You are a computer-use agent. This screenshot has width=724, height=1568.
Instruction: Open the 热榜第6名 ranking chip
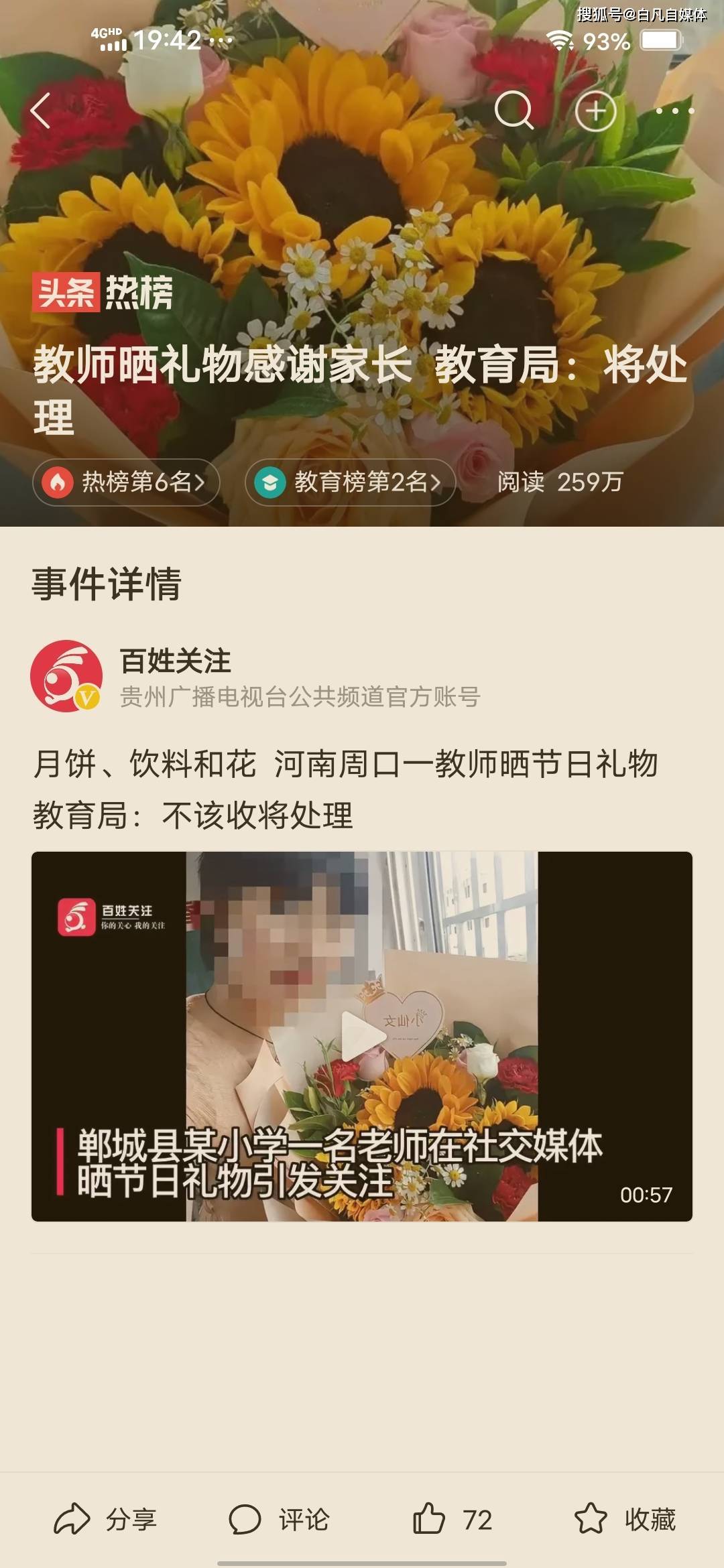coord(126,482)
